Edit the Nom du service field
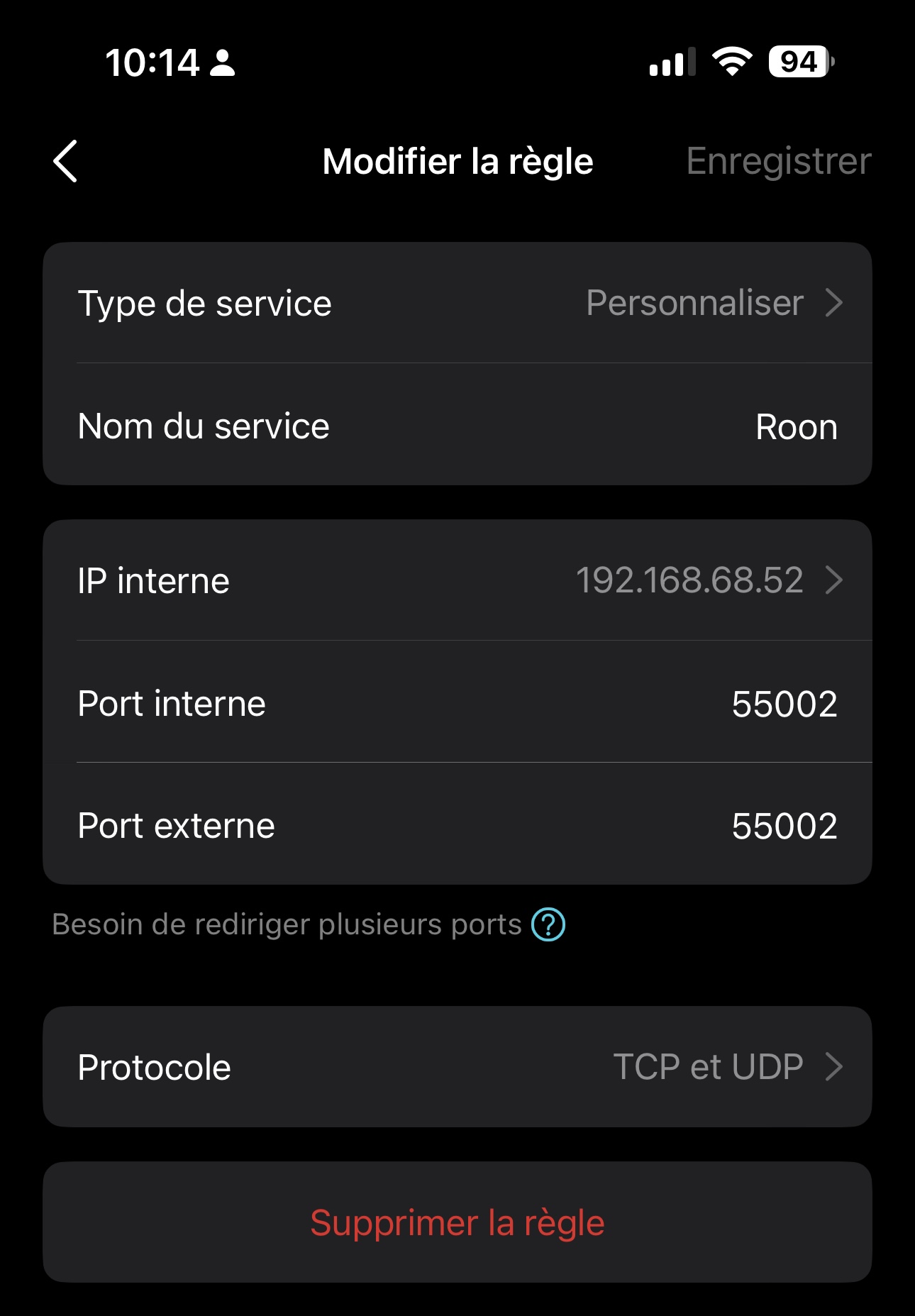This screenshot has height=1316, width=915. tap(795, 426)
